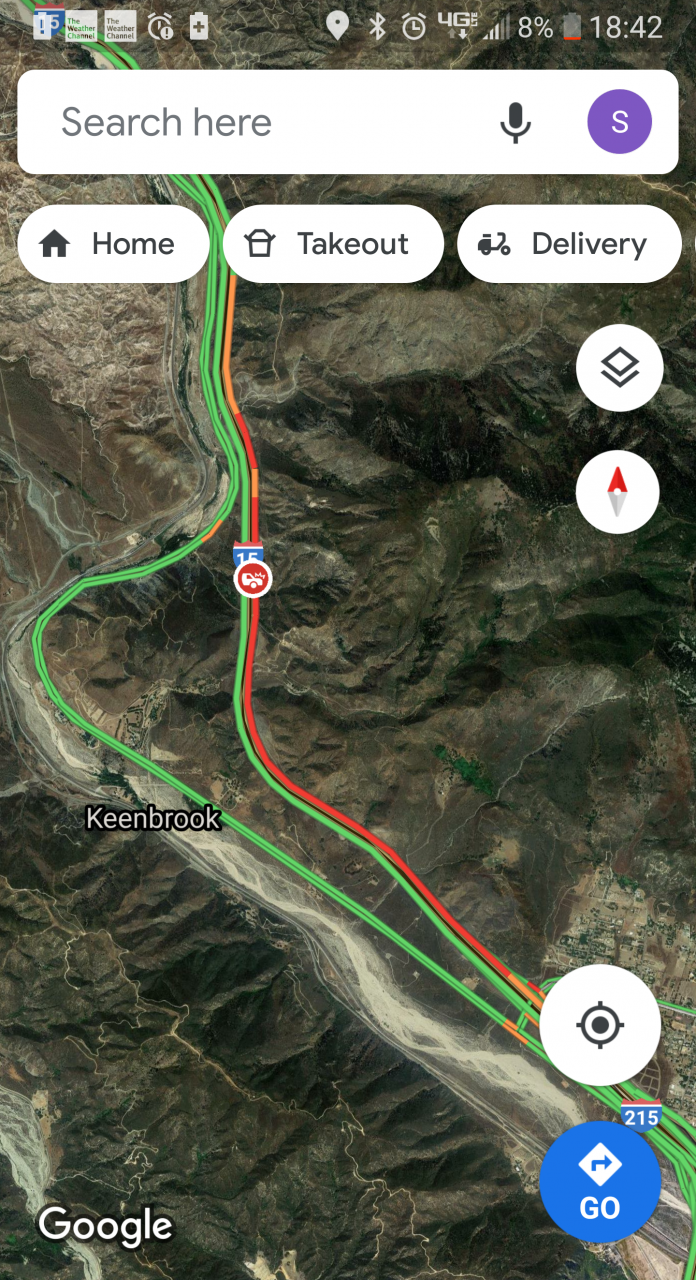Screen dimensions: 696x1280
Task: Choose the Delivery chip
Action: pos(568,244)
